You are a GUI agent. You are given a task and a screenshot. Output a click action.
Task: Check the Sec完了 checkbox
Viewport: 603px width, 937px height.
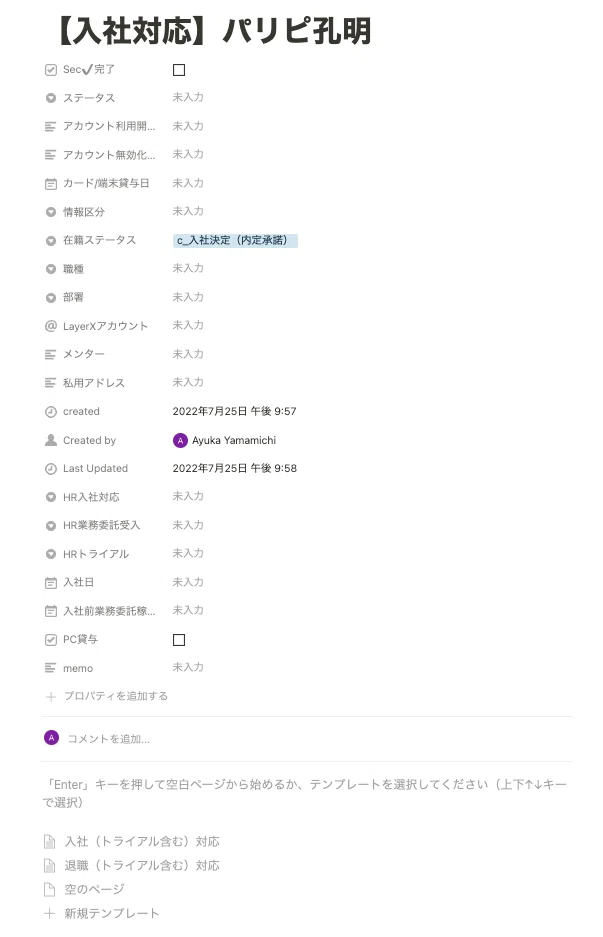pyautogui.click(x=179, y=70)
